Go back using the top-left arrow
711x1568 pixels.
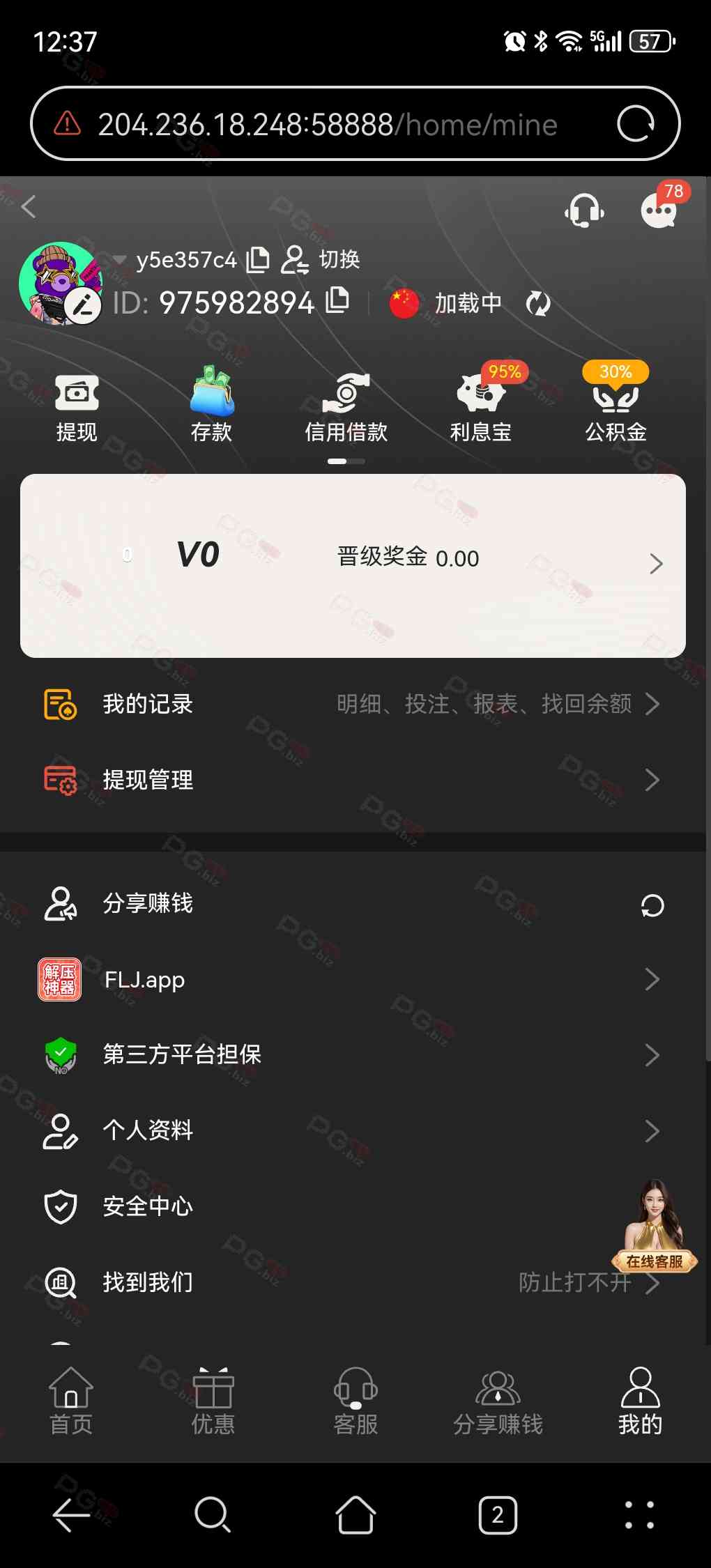pyautogui.click(x=29, y=206)
